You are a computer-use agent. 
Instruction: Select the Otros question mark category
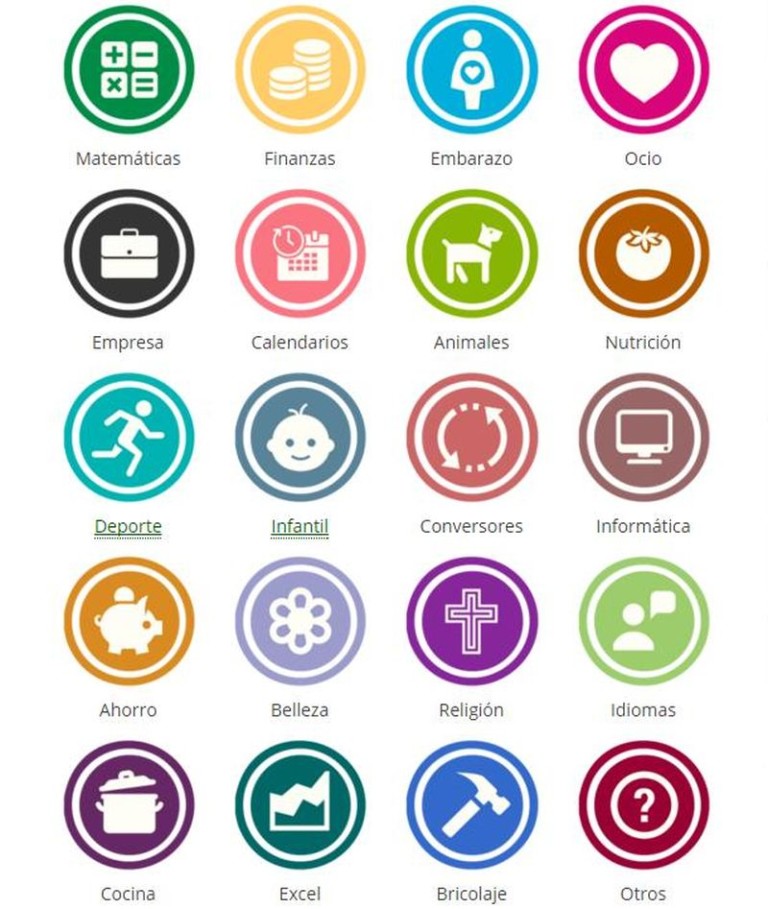coord(643,805)
